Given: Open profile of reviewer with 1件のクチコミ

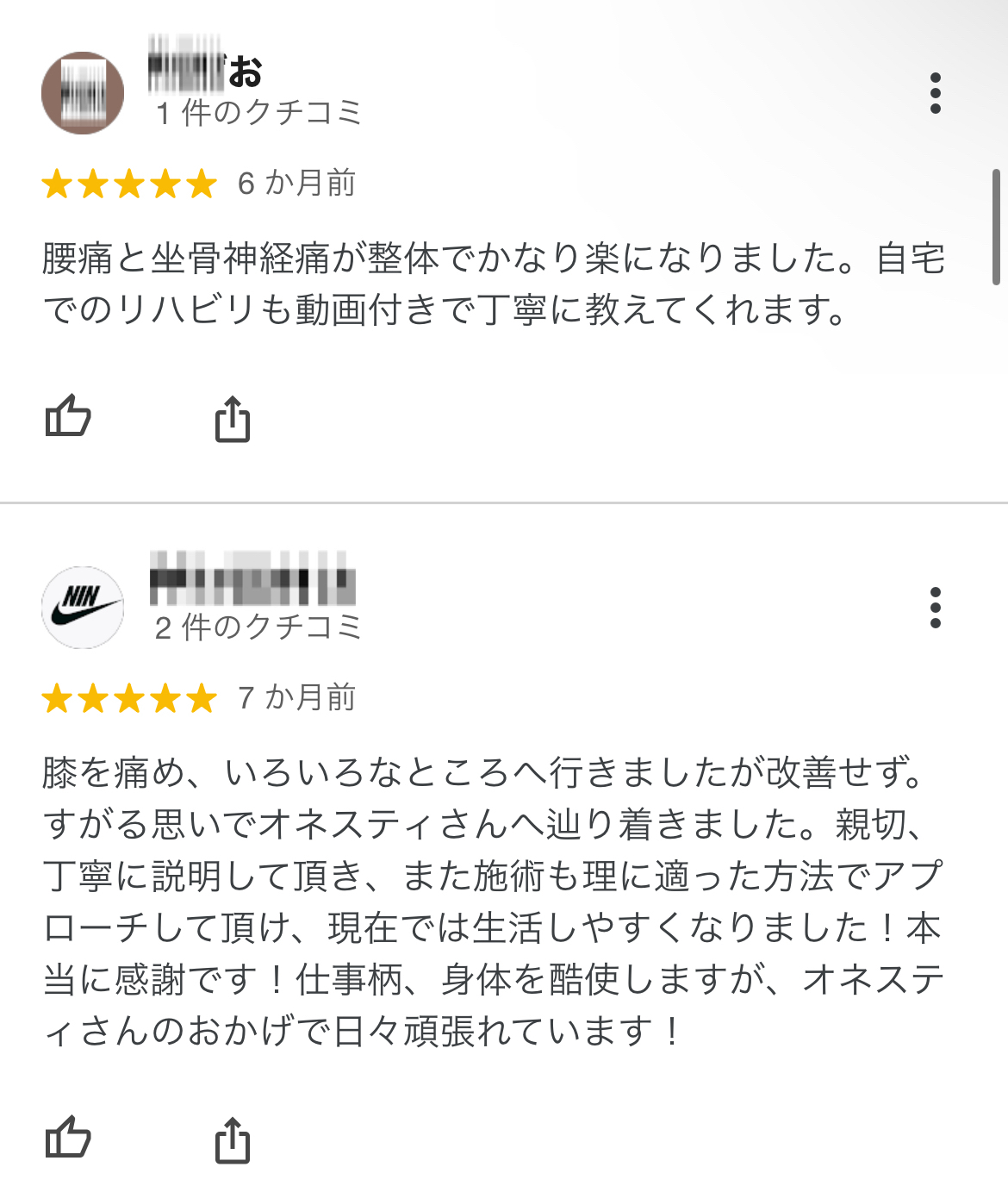Looking at the screenshot, I should (x=83, y=93).
